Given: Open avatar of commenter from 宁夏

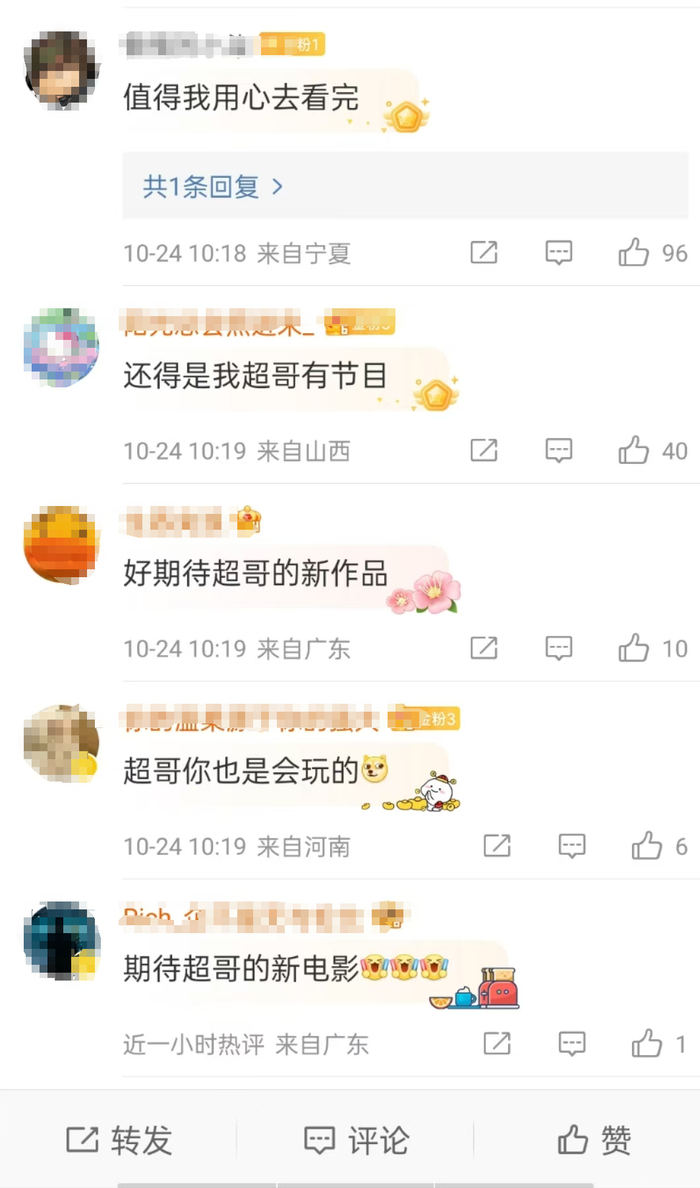Looking at the screenshot, I should [61, 70].
